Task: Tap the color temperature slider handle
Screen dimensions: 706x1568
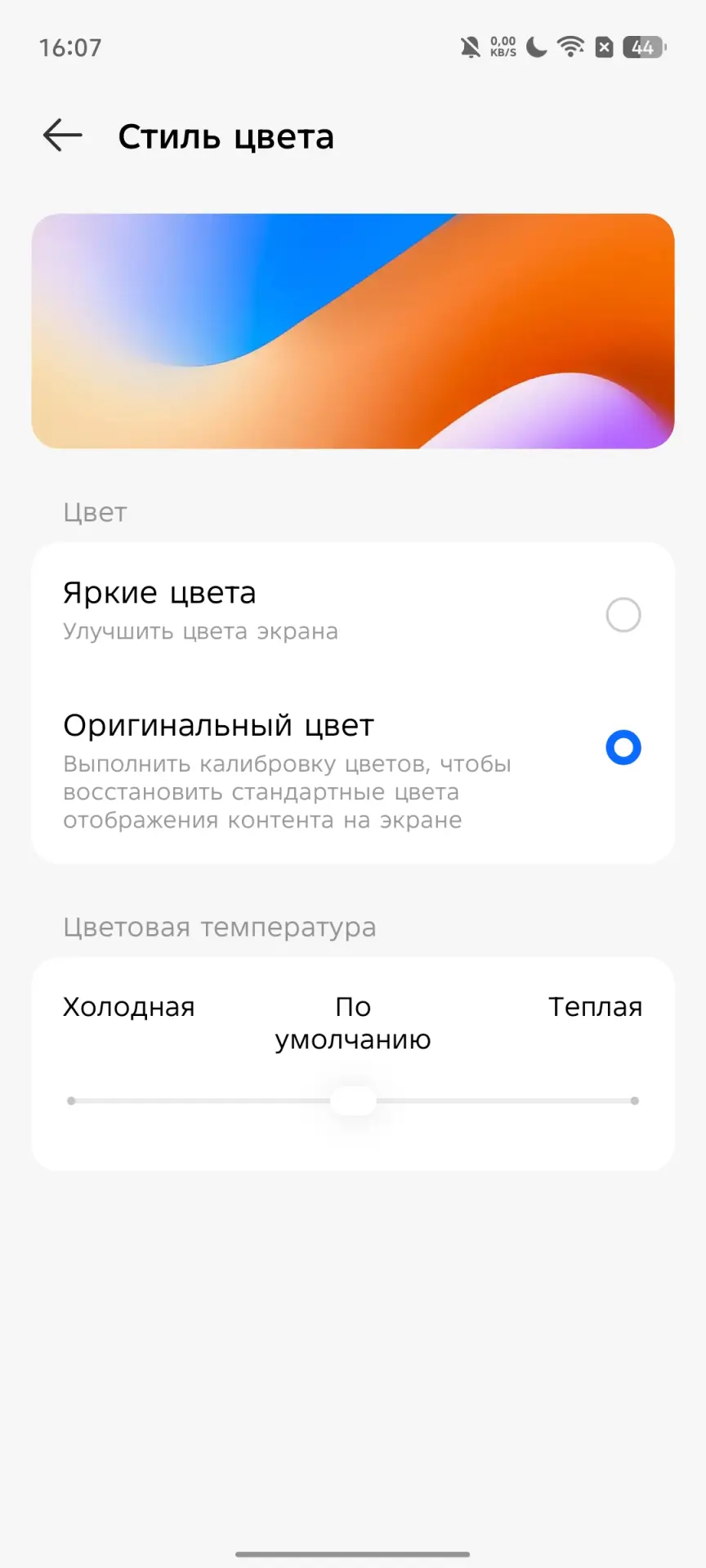Action: (x=351, y=1100)
